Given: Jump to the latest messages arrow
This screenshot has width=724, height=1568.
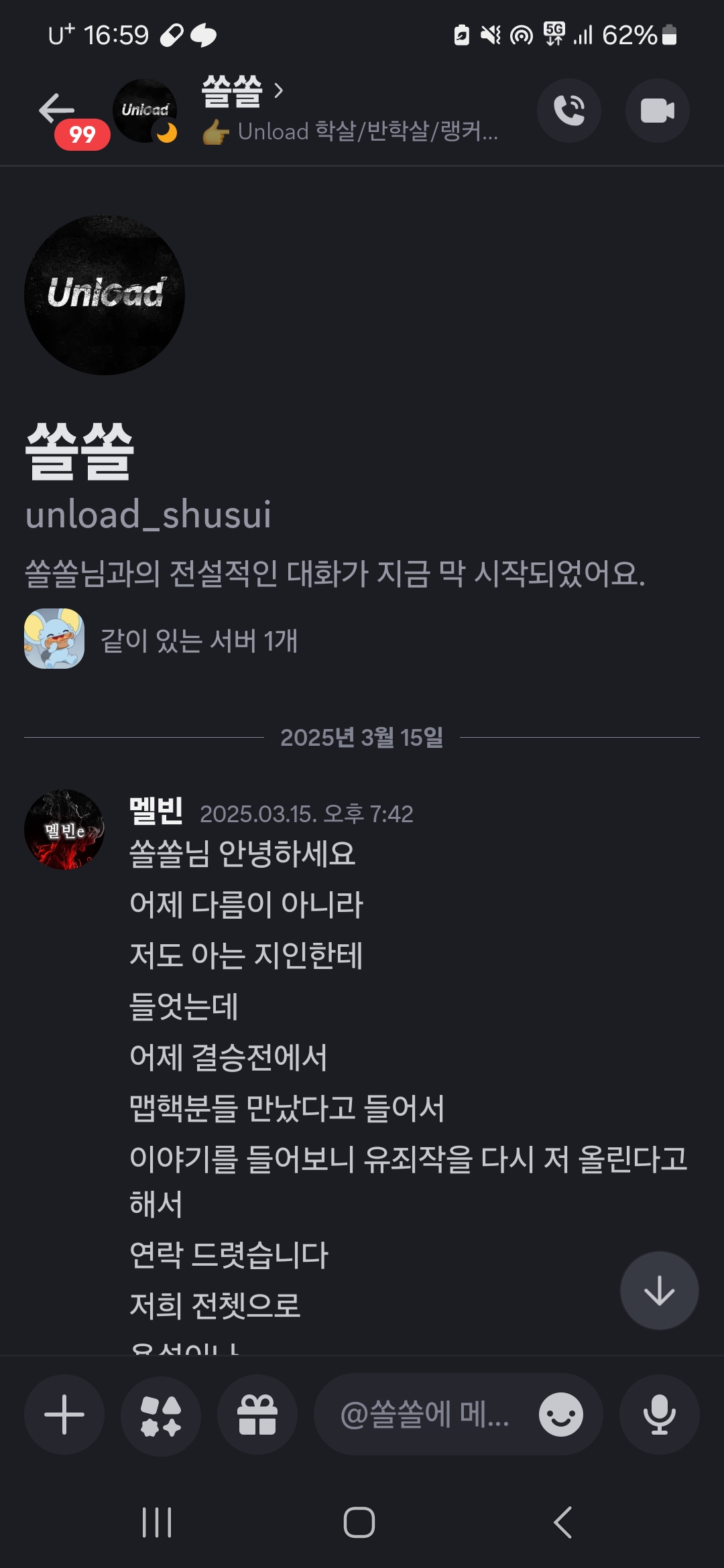Looking at the screenshot, I should (x=659, y=1290).
